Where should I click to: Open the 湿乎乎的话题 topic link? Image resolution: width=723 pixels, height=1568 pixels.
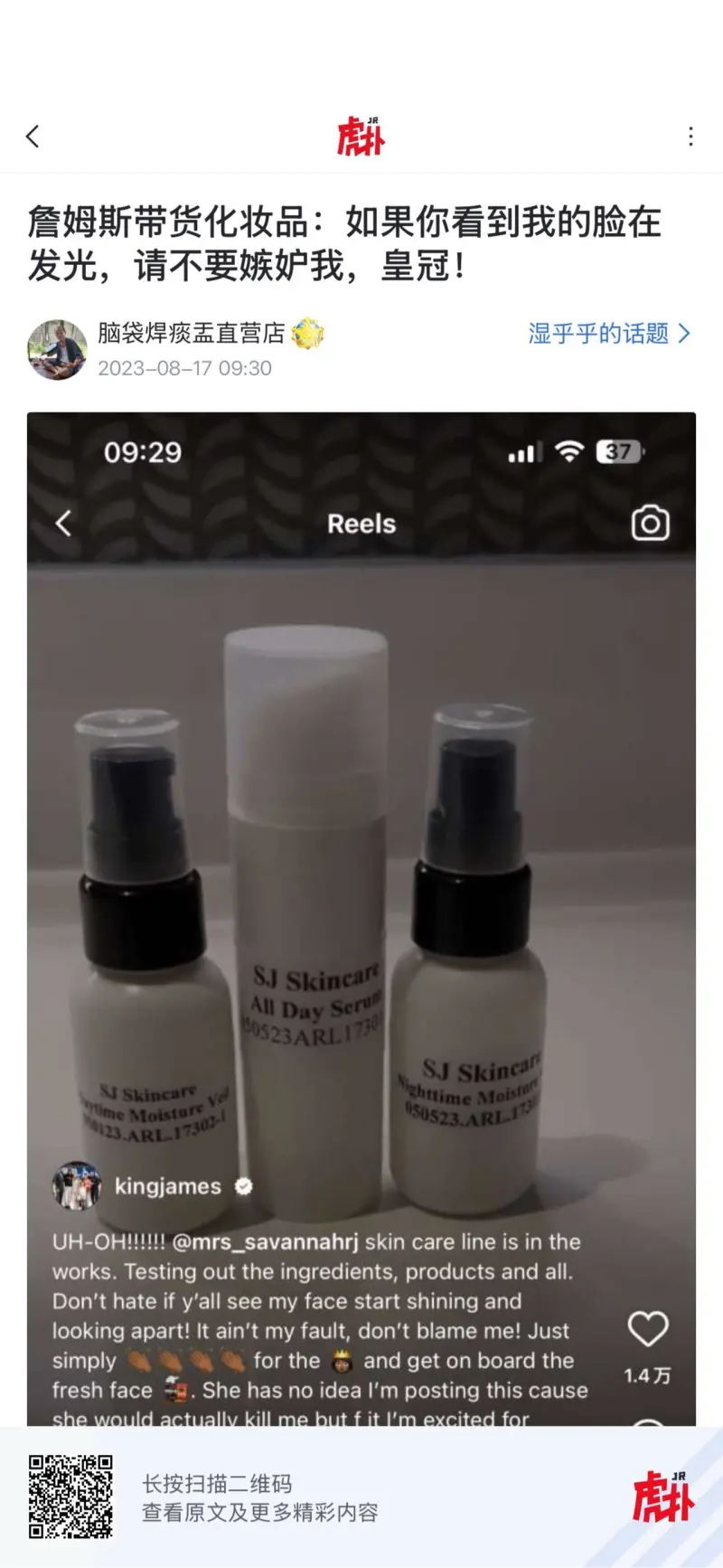[609, 334]
